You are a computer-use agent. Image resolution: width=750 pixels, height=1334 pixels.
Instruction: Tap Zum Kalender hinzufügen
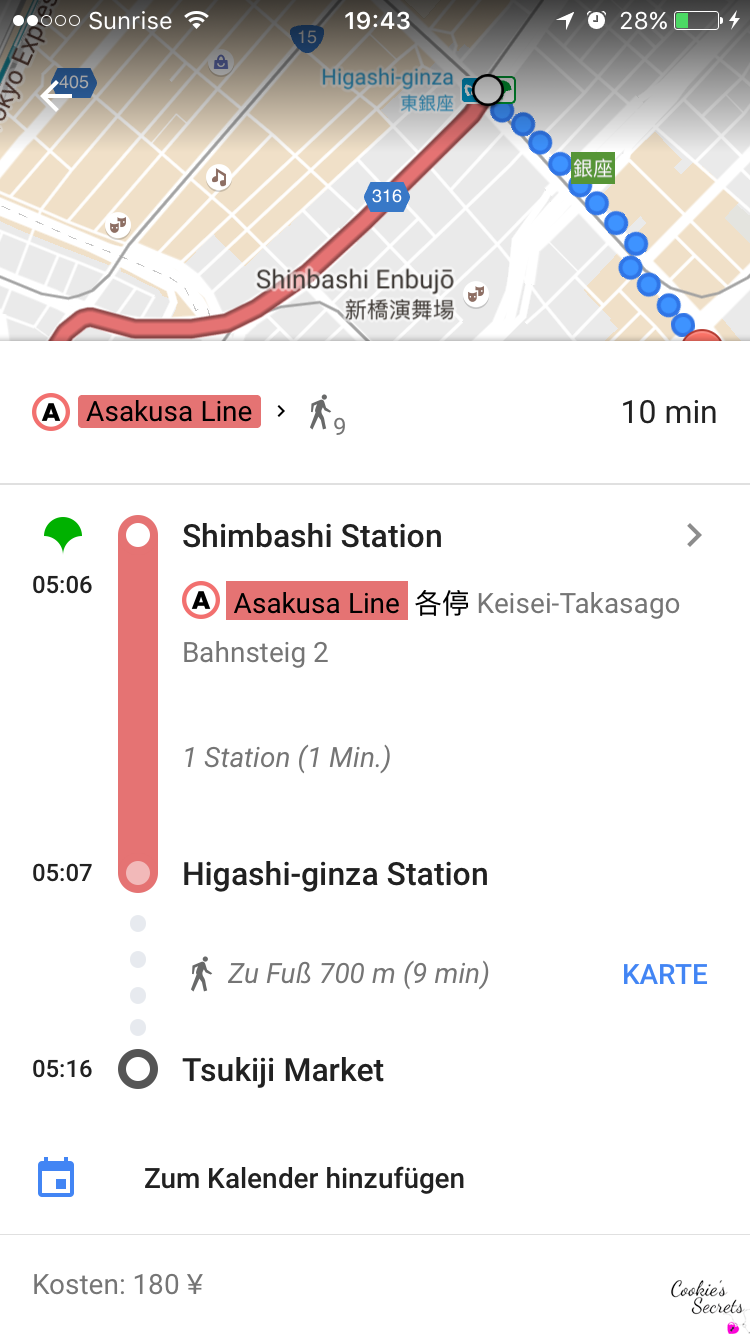304,1178
